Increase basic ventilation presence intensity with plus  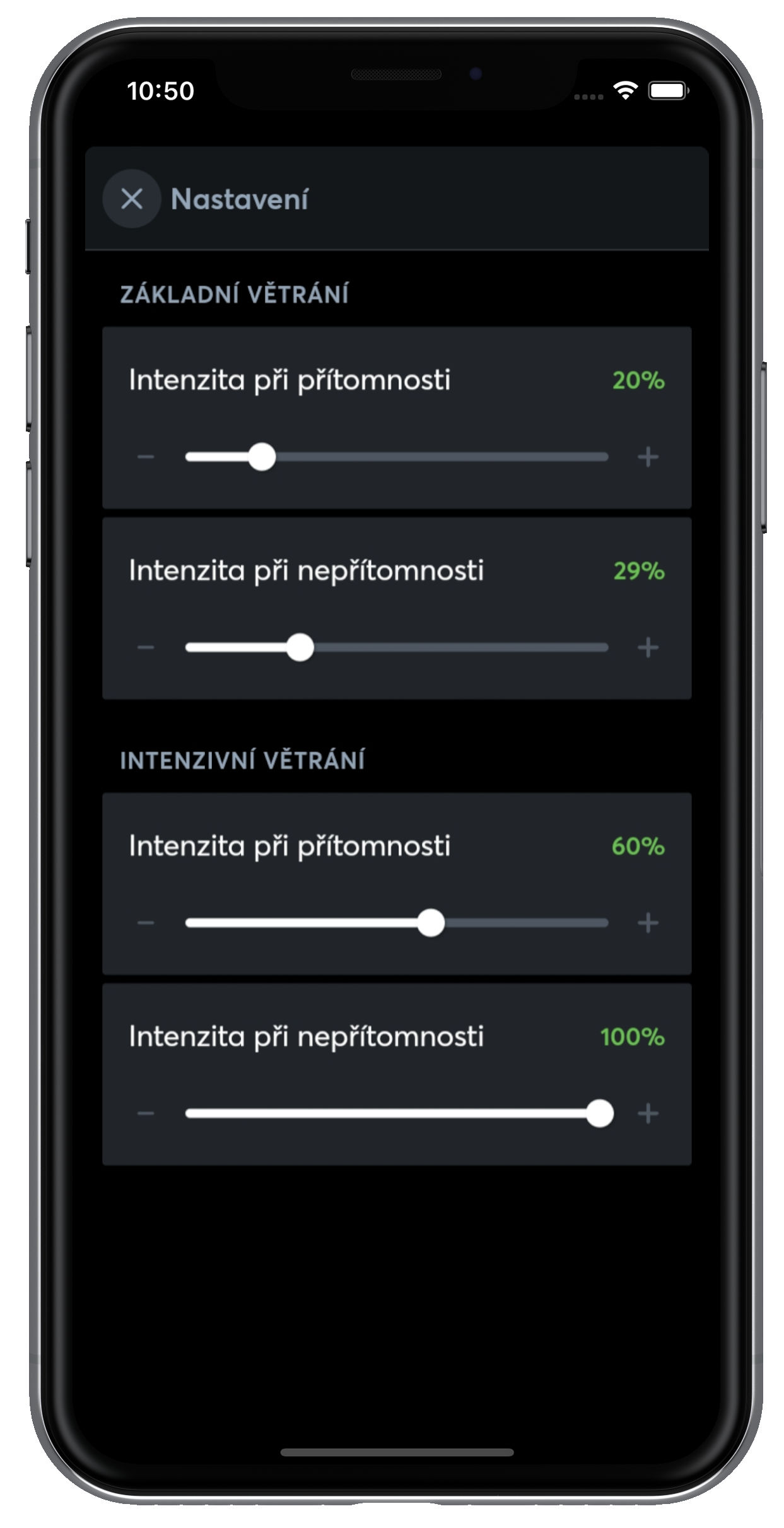click(x=648, y=457)
